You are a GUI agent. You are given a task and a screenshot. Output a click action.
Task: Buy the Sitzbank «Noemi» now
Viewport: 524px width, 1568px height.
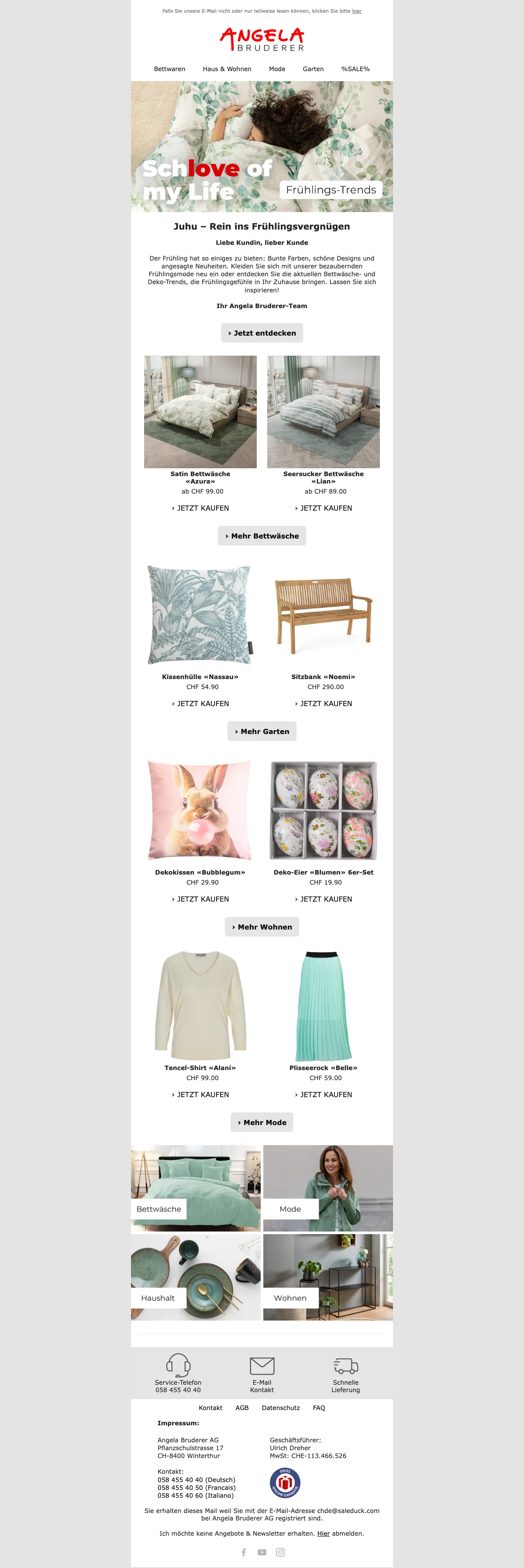(x=323, y=703)
